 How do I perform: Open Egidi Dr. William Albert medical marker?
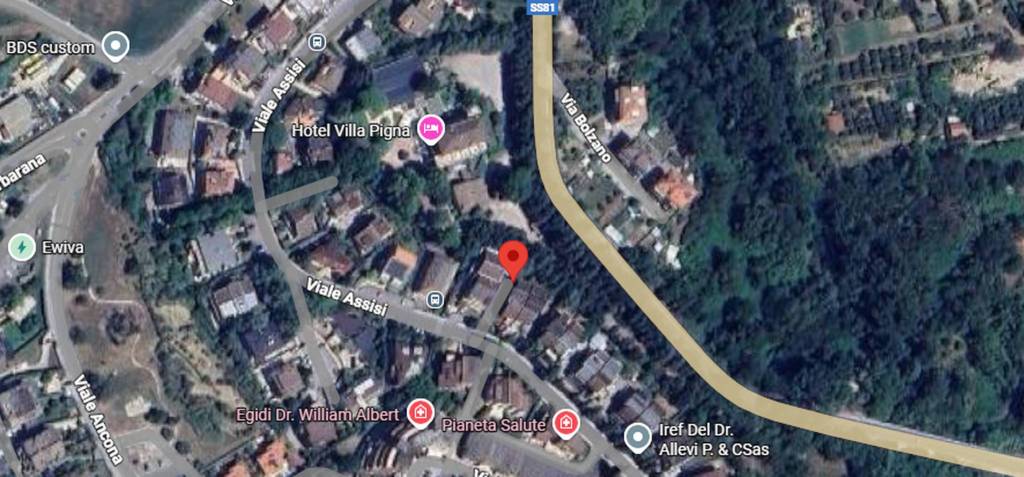(x=421, y=413)
